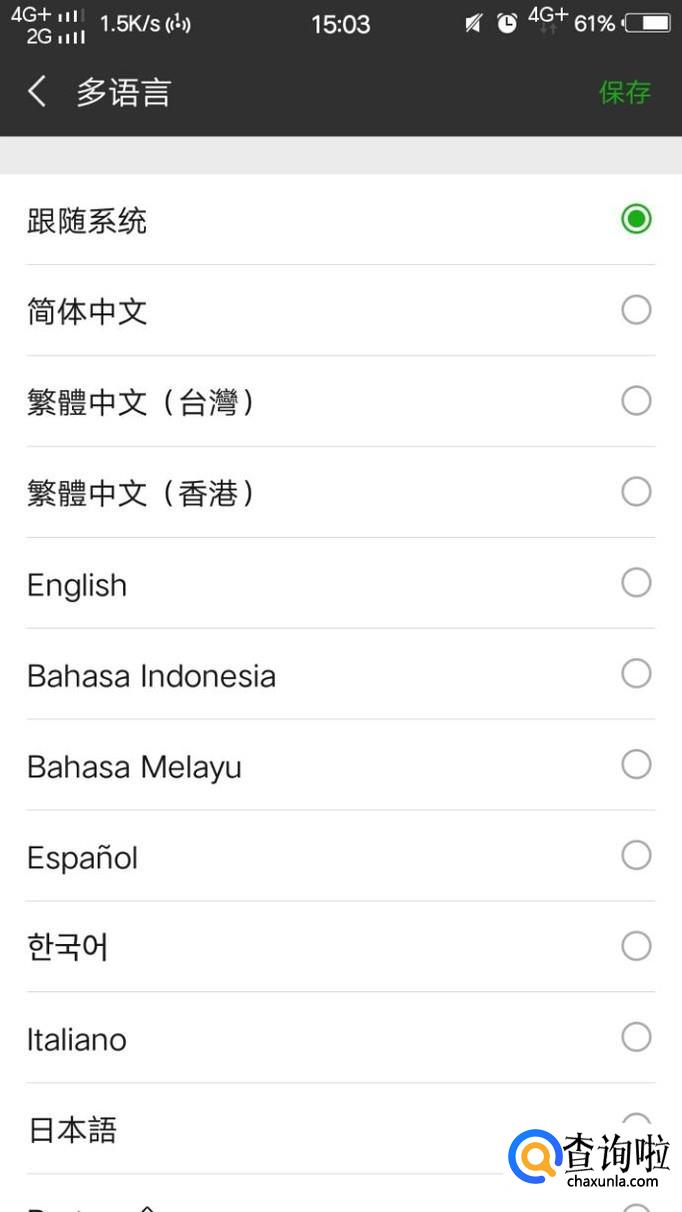682x1212 pixels.
Task: Choose 简体中文 as the language
Action: click(x=340, y=311)
